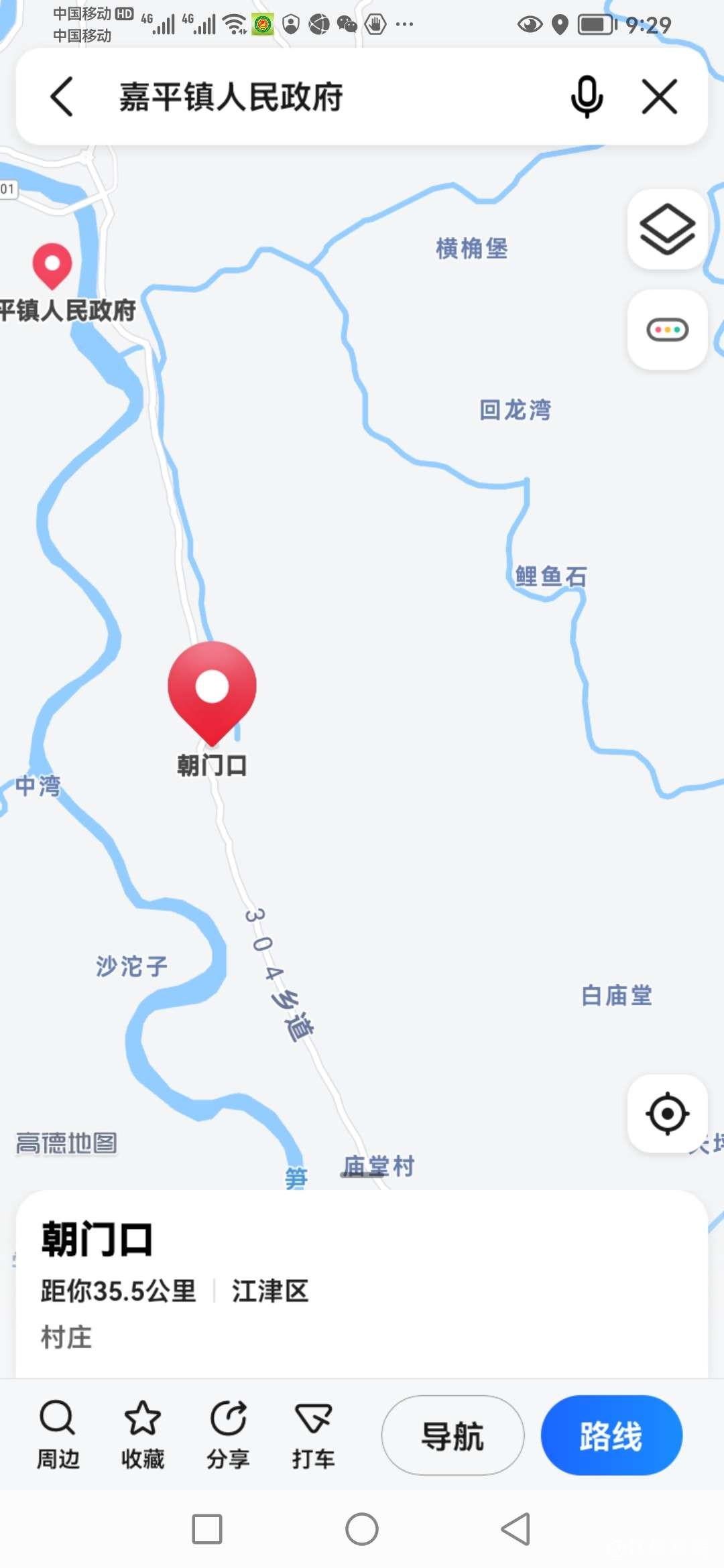
Task: Select the 嘉平镇人民政府 map pin
Action: (52, 265)
